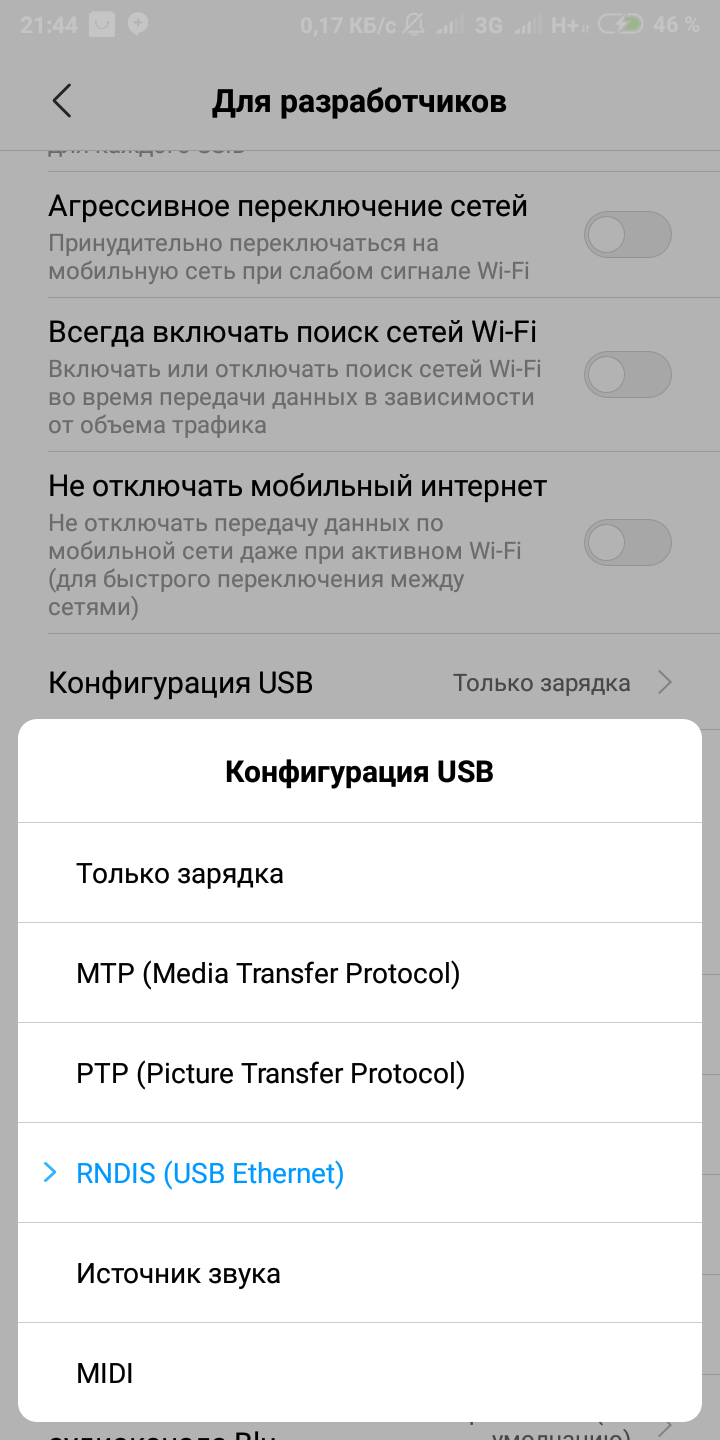Select the "Только зарядка" option
The image size is (720, 1440).
tap(360, 873)
